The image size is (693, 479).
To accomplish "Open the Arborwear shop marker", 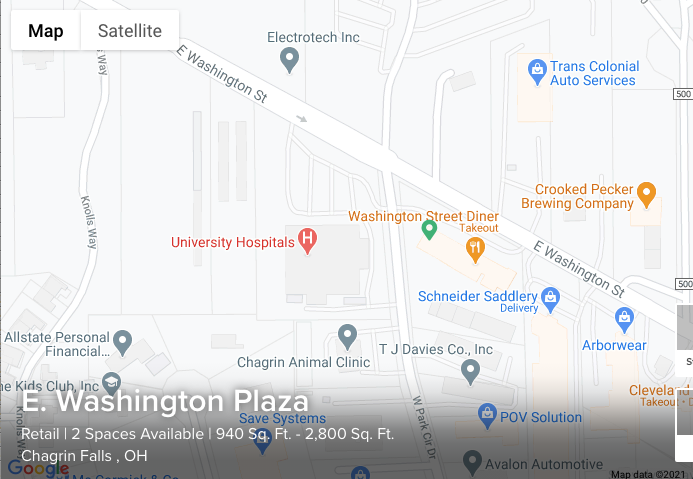I will tap(625, 320).
